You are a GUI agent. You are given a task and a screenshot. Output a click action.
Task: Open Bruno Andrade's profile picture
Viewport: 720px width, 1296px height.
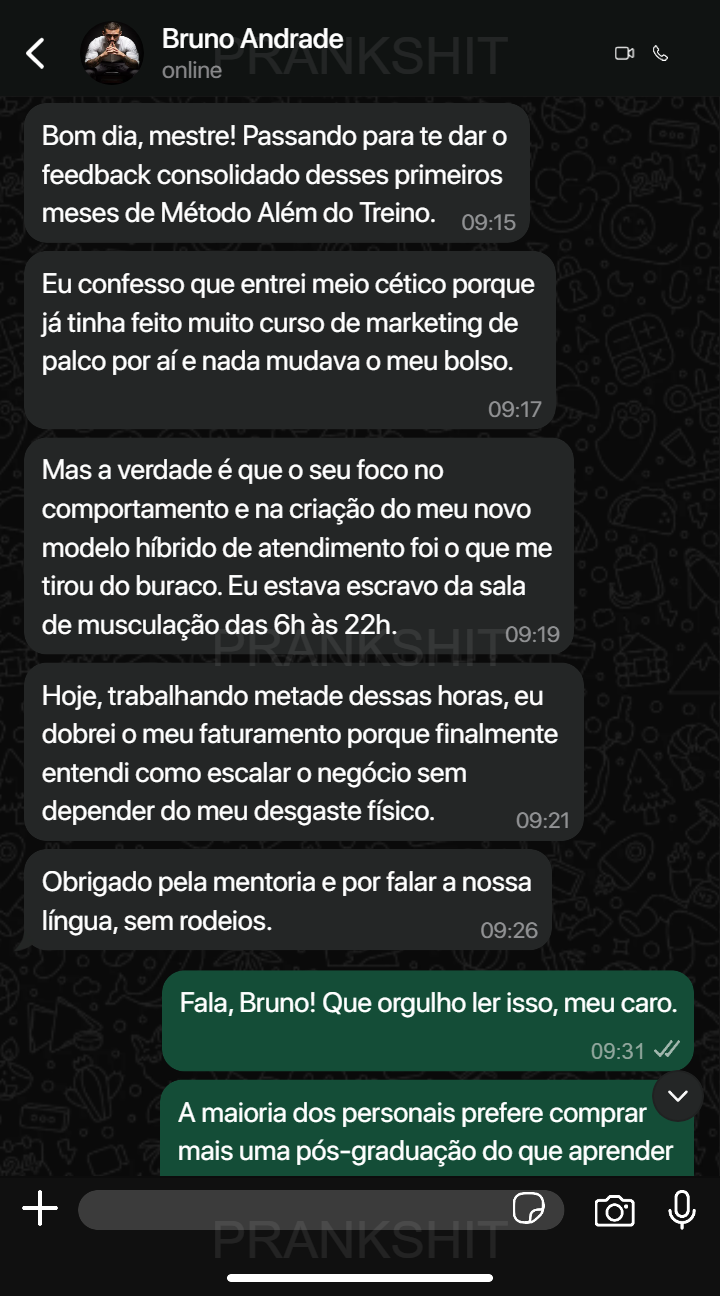[x=111, y=53]
